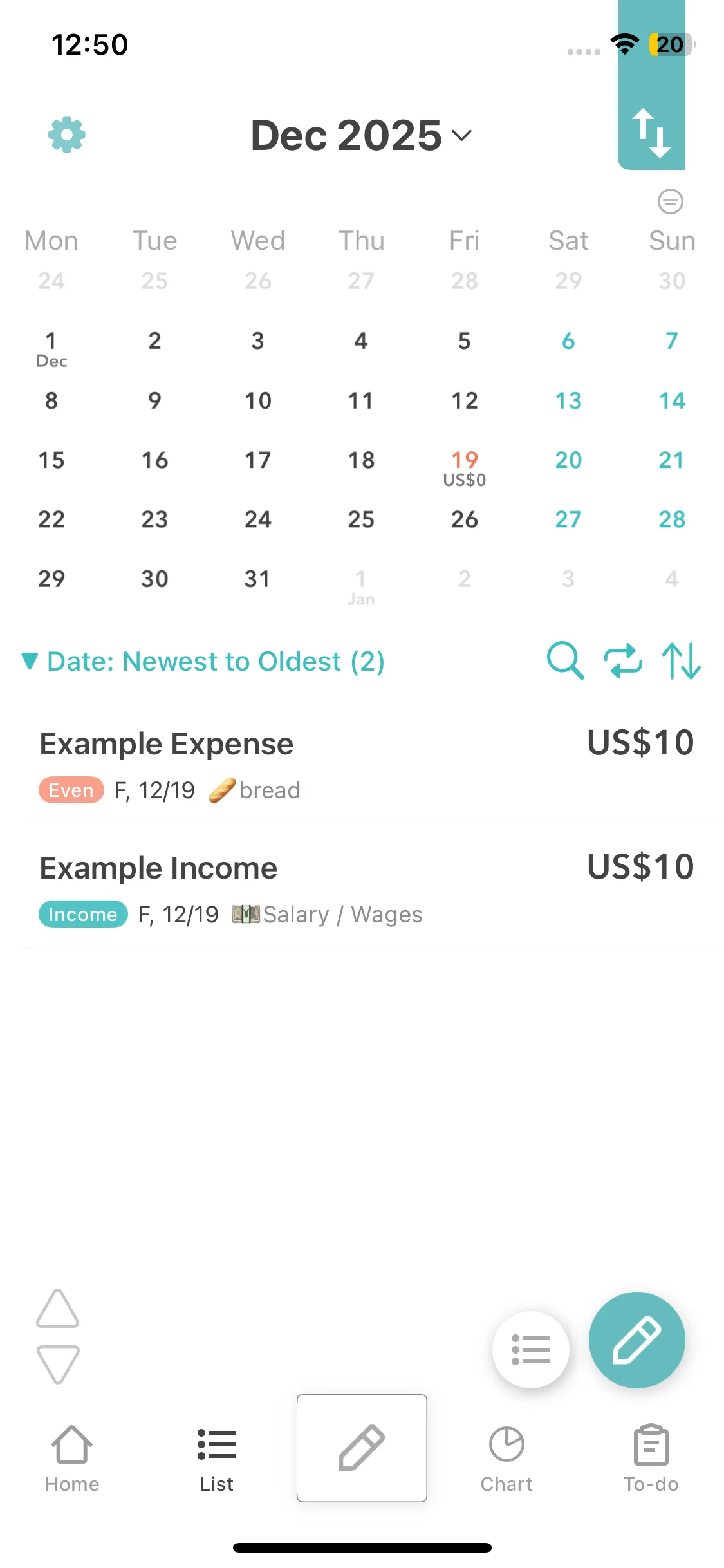Tap the up triangle arrow

point(58,1309)
